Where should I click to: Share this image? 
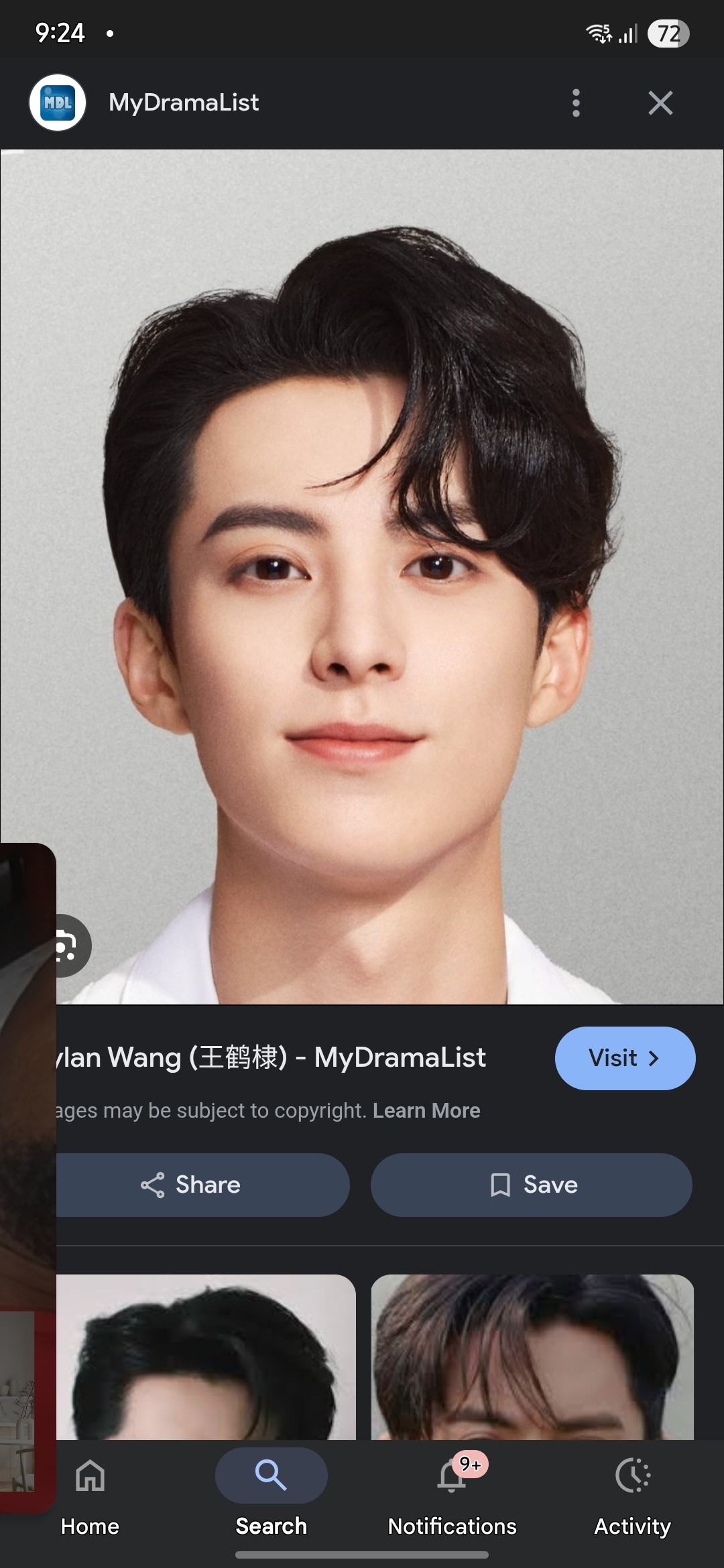(x=201, y=1185)
